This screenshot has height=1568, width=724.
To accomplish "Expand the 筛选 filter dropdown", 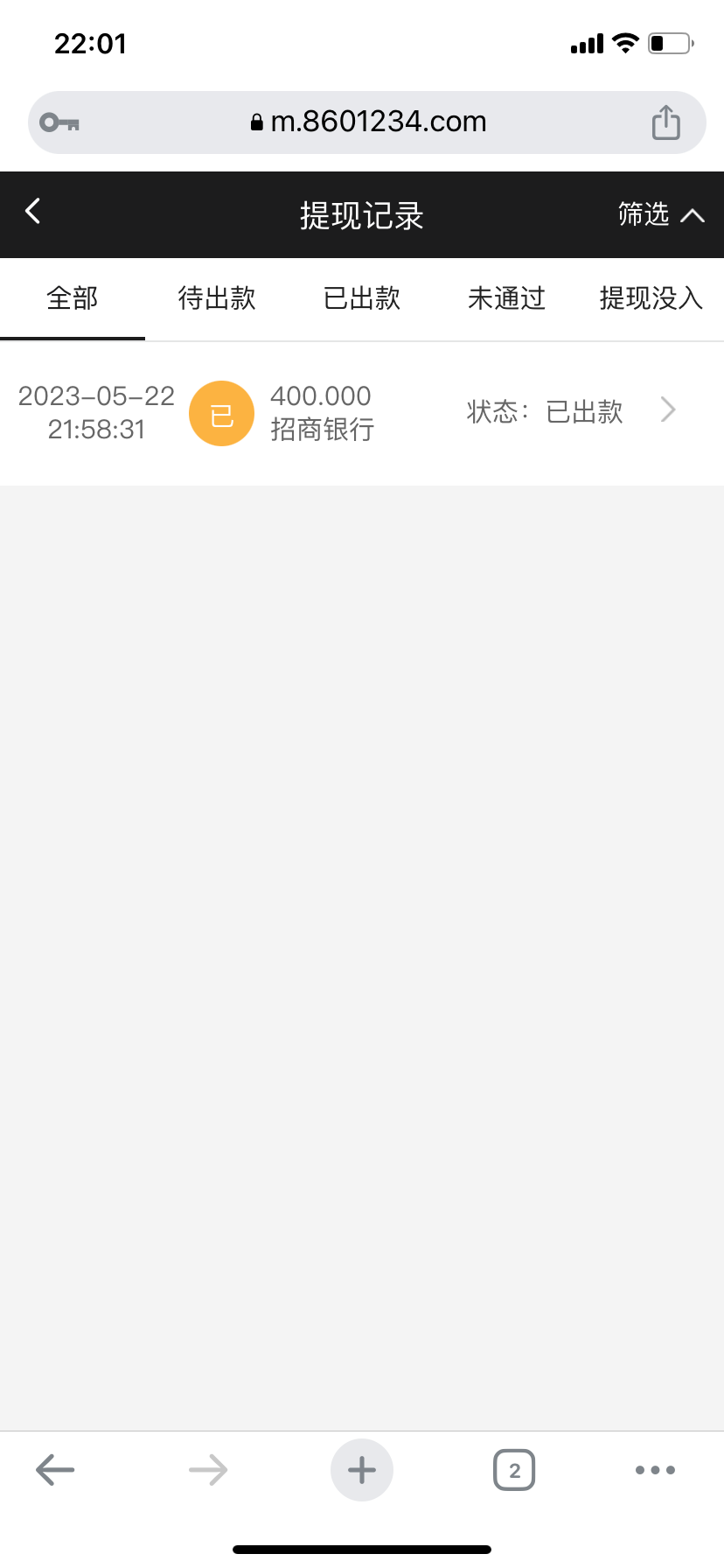I will coord(660,214).
